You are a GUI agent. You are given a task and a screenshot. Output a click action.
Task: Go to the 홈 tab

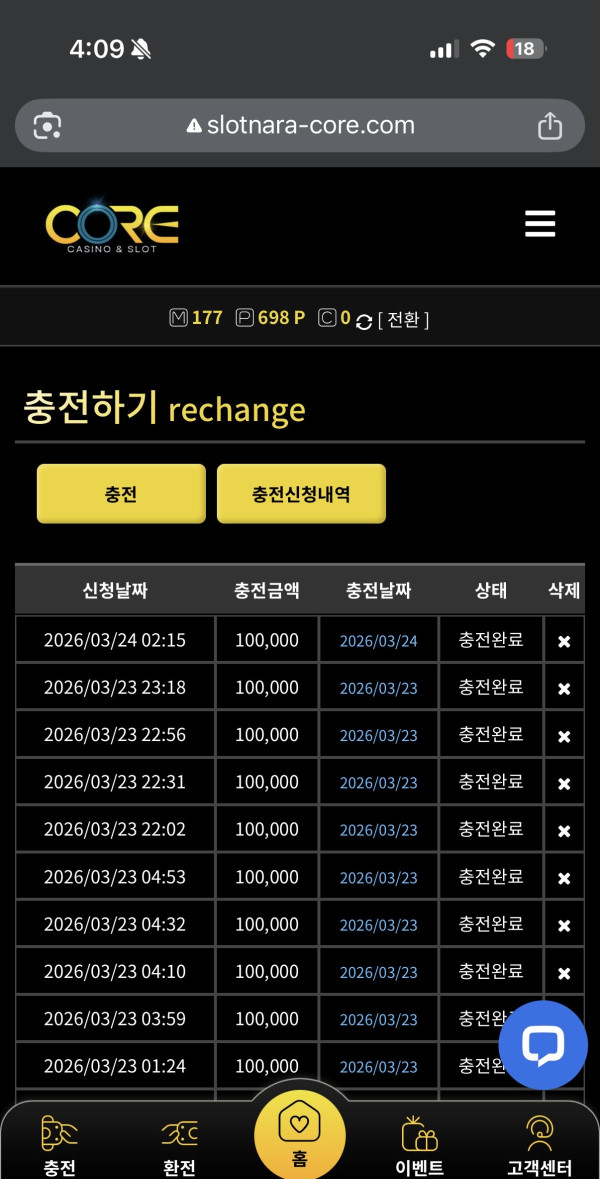coord(300,1135)
